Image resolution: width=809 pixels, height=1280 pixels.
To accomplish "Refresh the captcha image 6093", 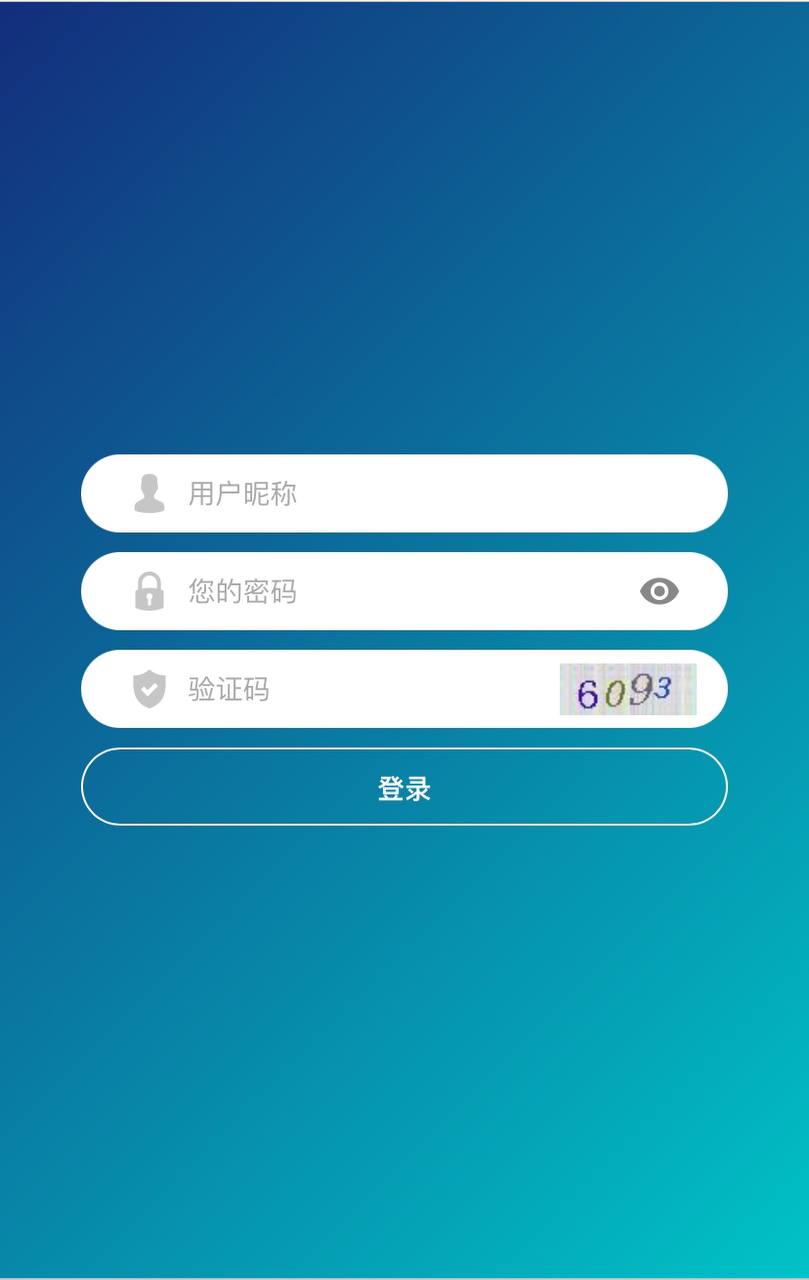I will coord(627,690).
